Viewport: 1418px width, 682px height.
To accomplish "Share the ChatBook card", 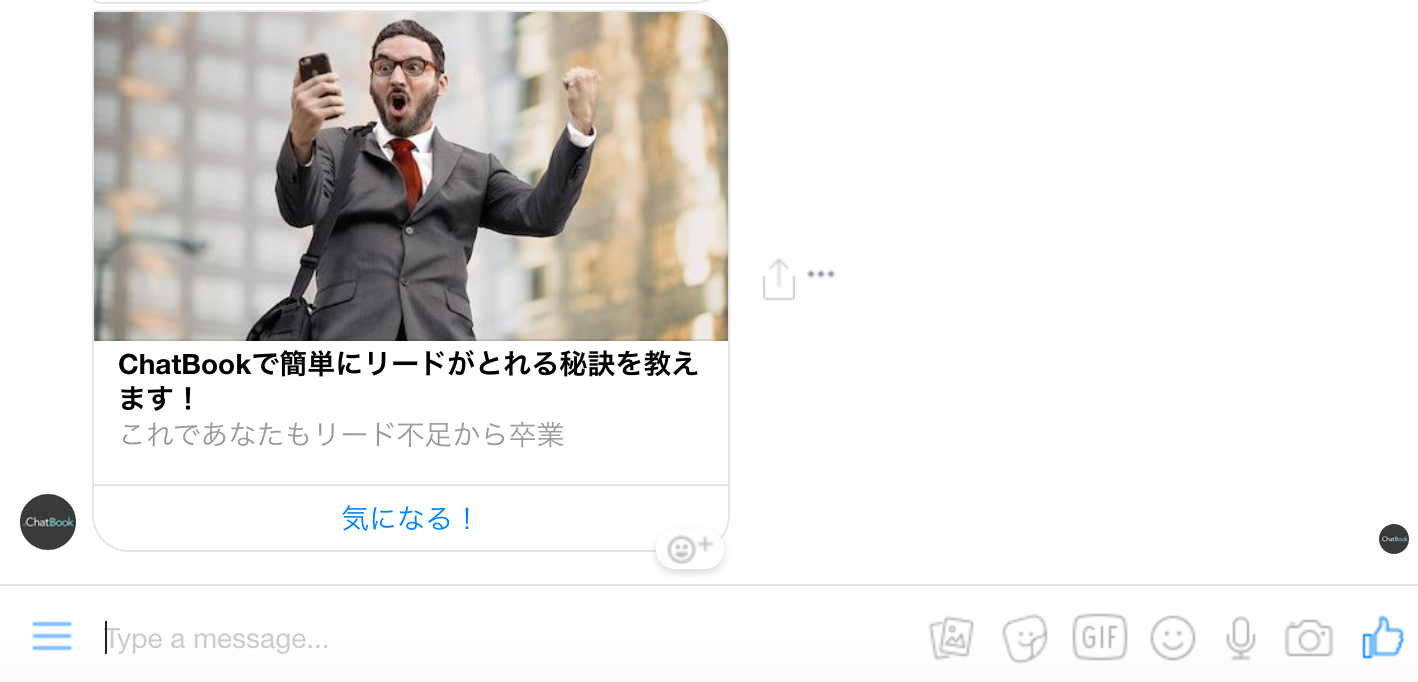I will pos(778,279).
